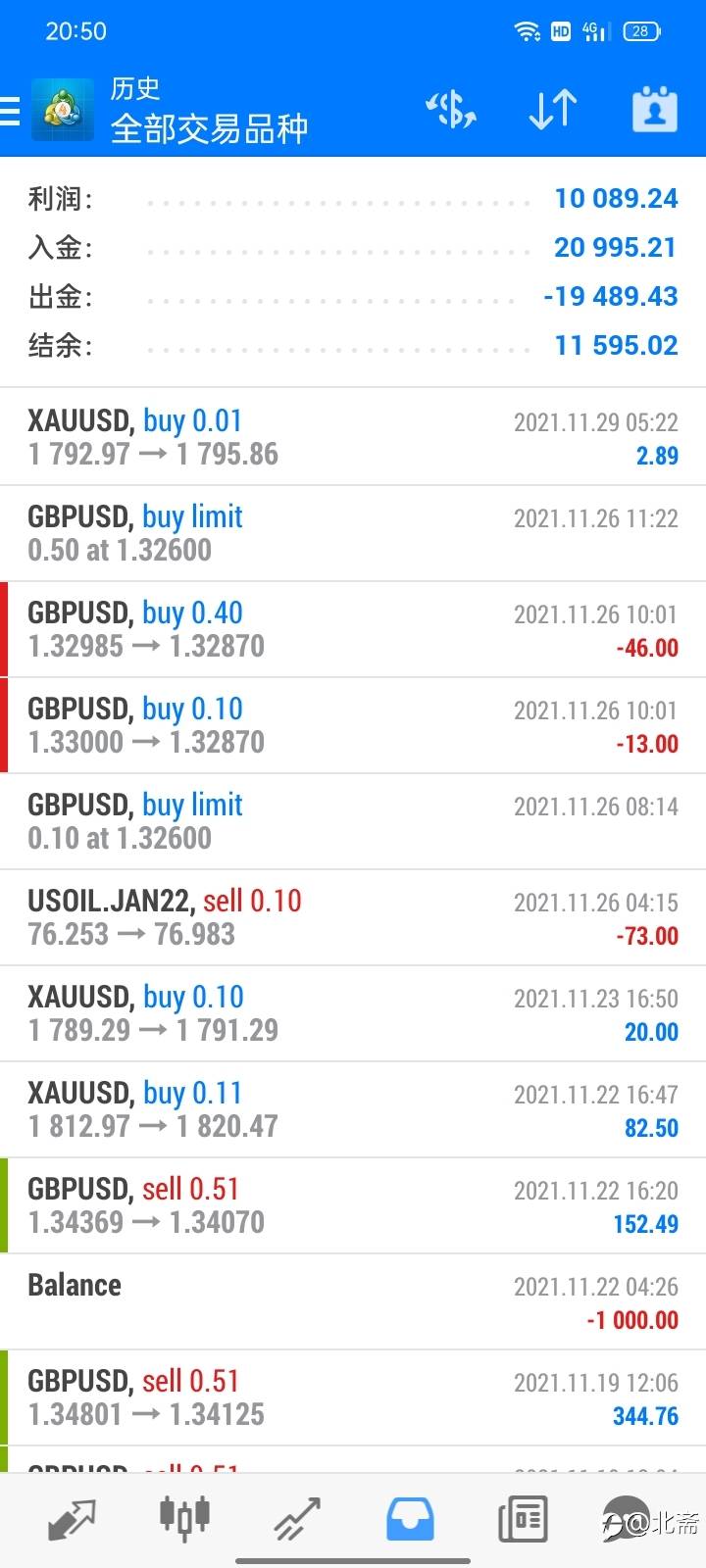Expand the GBPUSD buy limit 0.10 order

coord(353,821)
